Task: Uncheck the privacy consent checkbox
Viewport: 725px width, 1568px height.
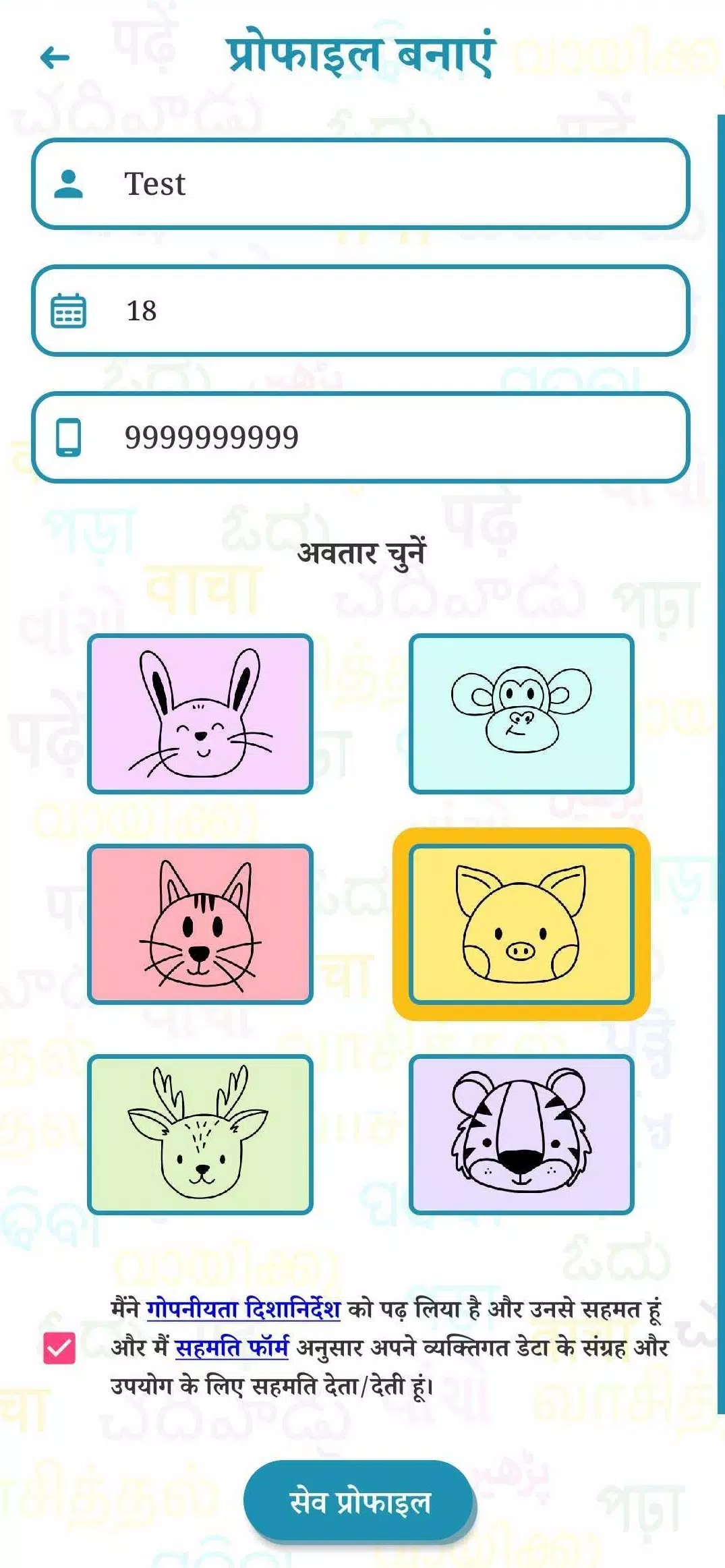Action: tap(59, 1347)
